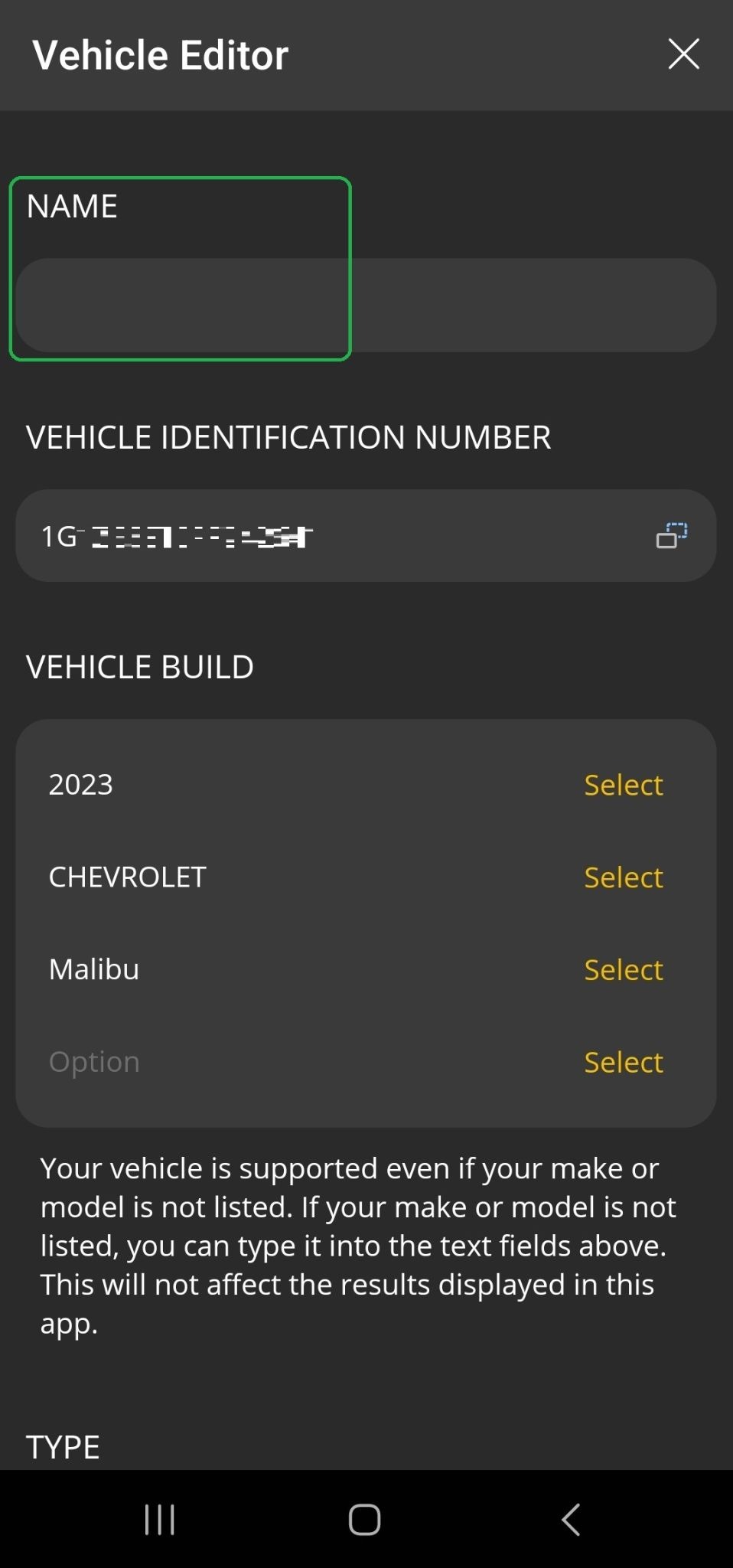The width and height of the screenshot is (733, 1568).
Task: Tap the VIN text field
Action: (306, 534)
